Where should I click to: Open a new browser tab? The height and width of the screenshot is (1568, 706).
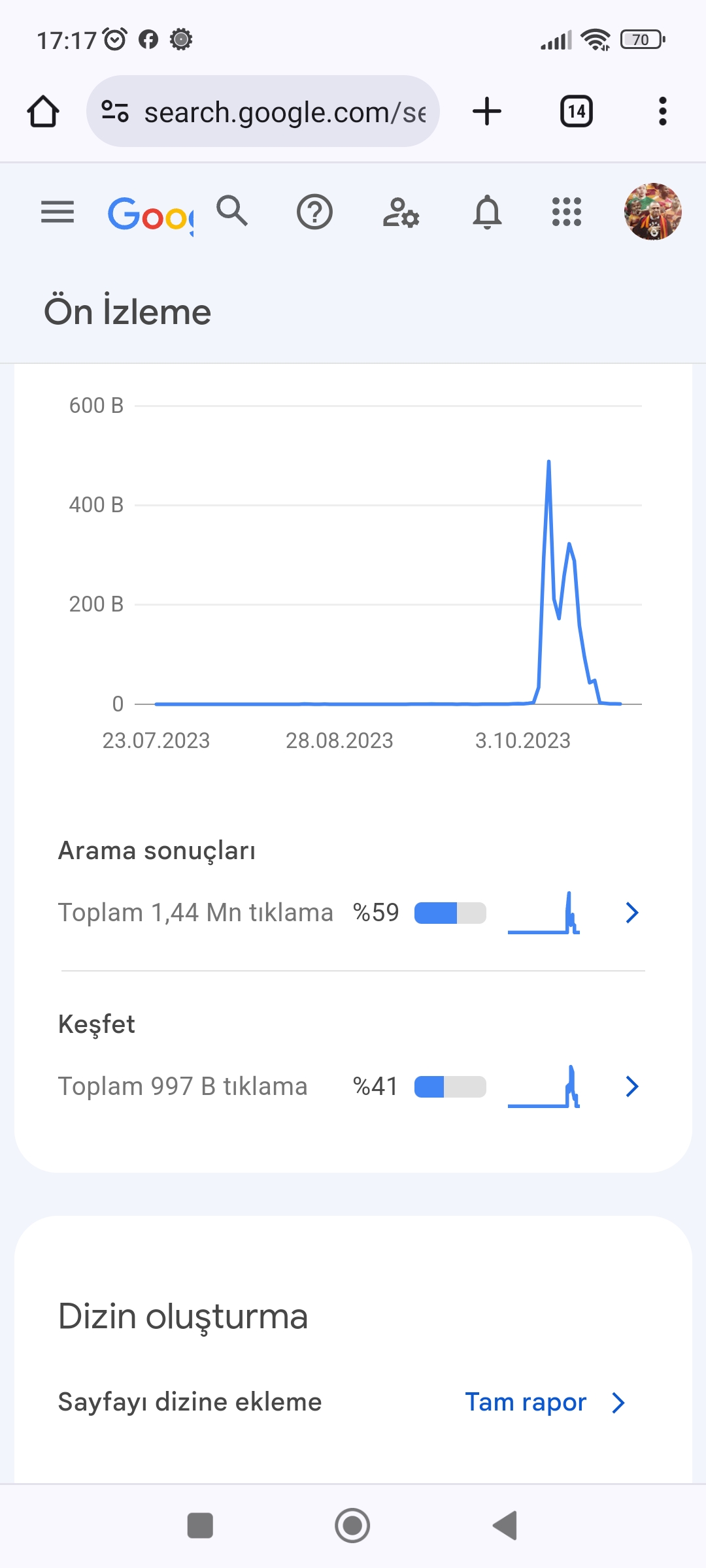487,111
